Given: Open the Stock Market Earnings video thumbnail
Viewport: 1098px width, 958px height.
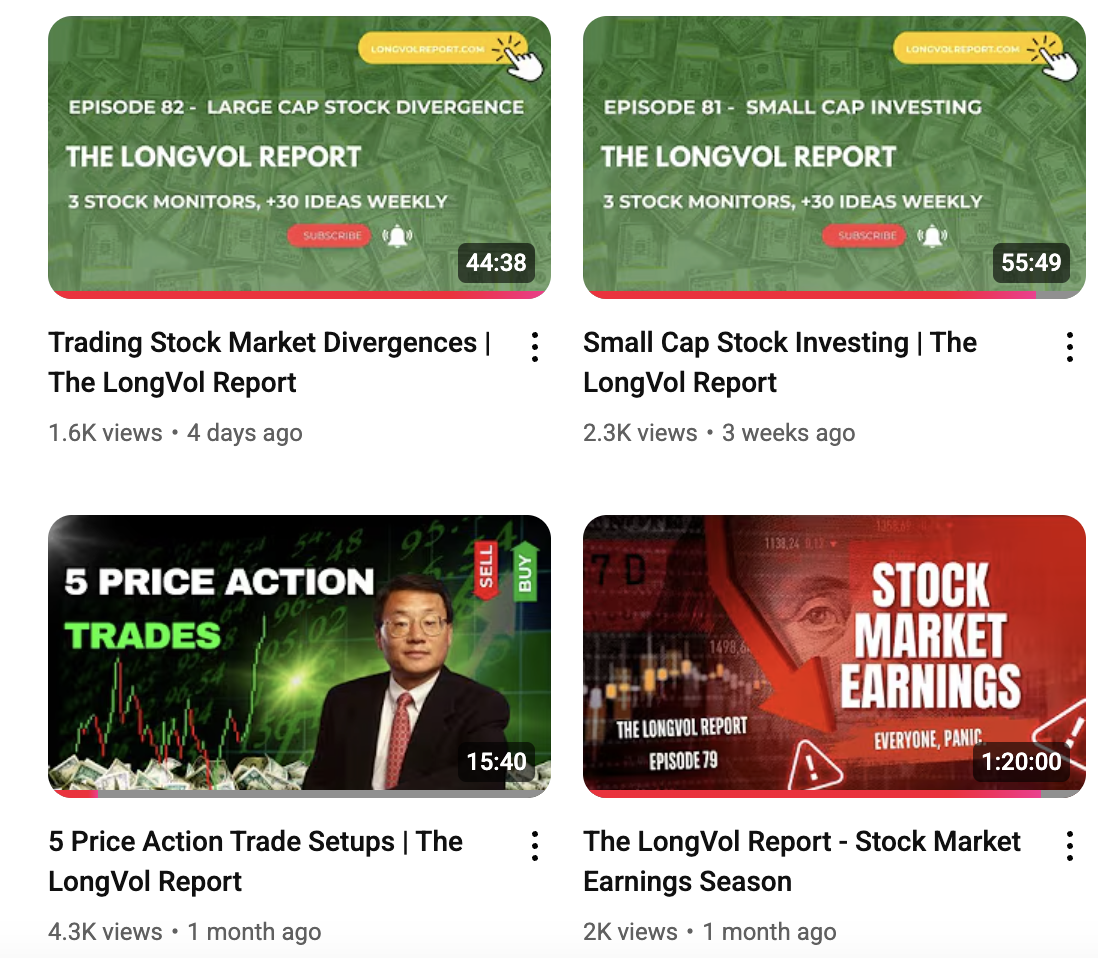Looking at the screenshot, I should [834, 655].
